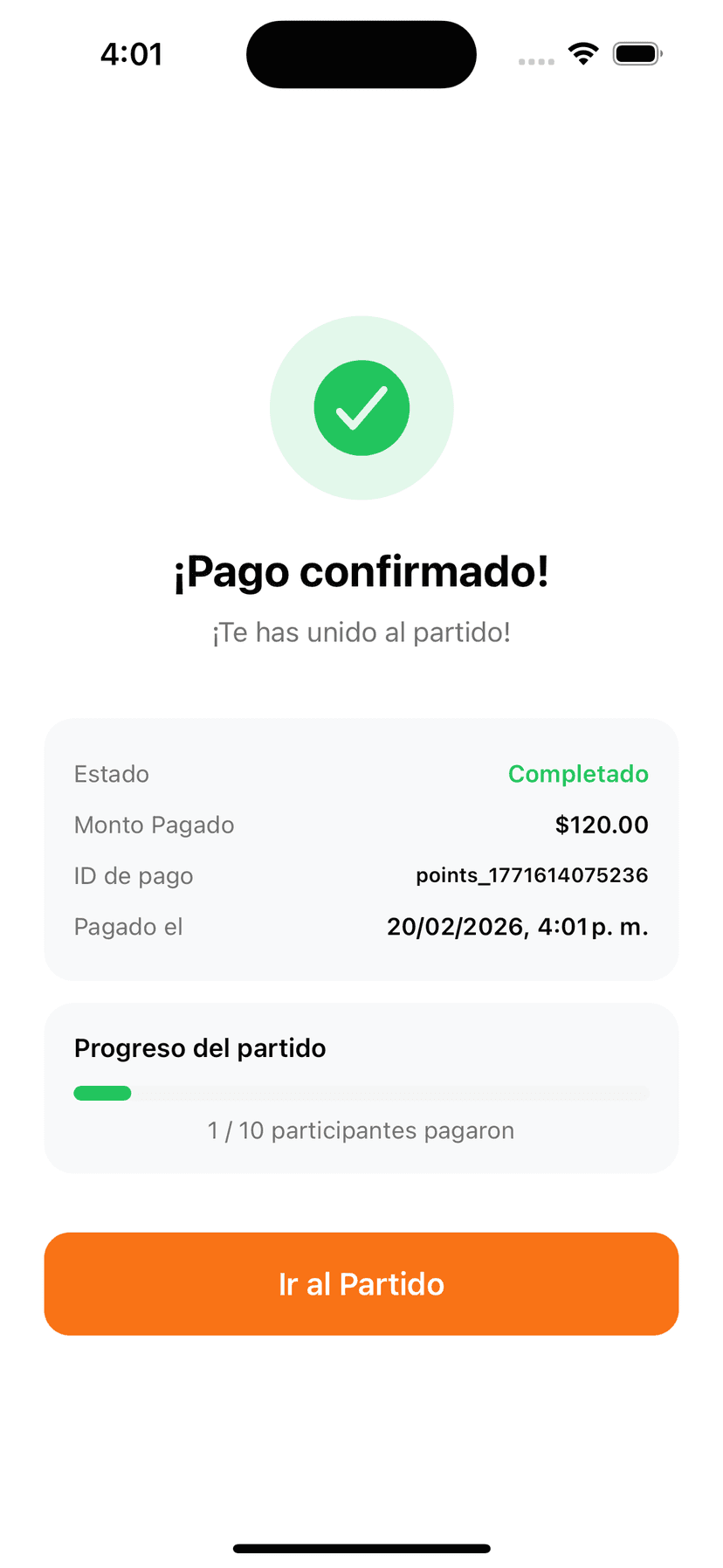Click the cellular signal dots indicator
The height and width of the screenshot is (1568, 723).
coord(536,61)
